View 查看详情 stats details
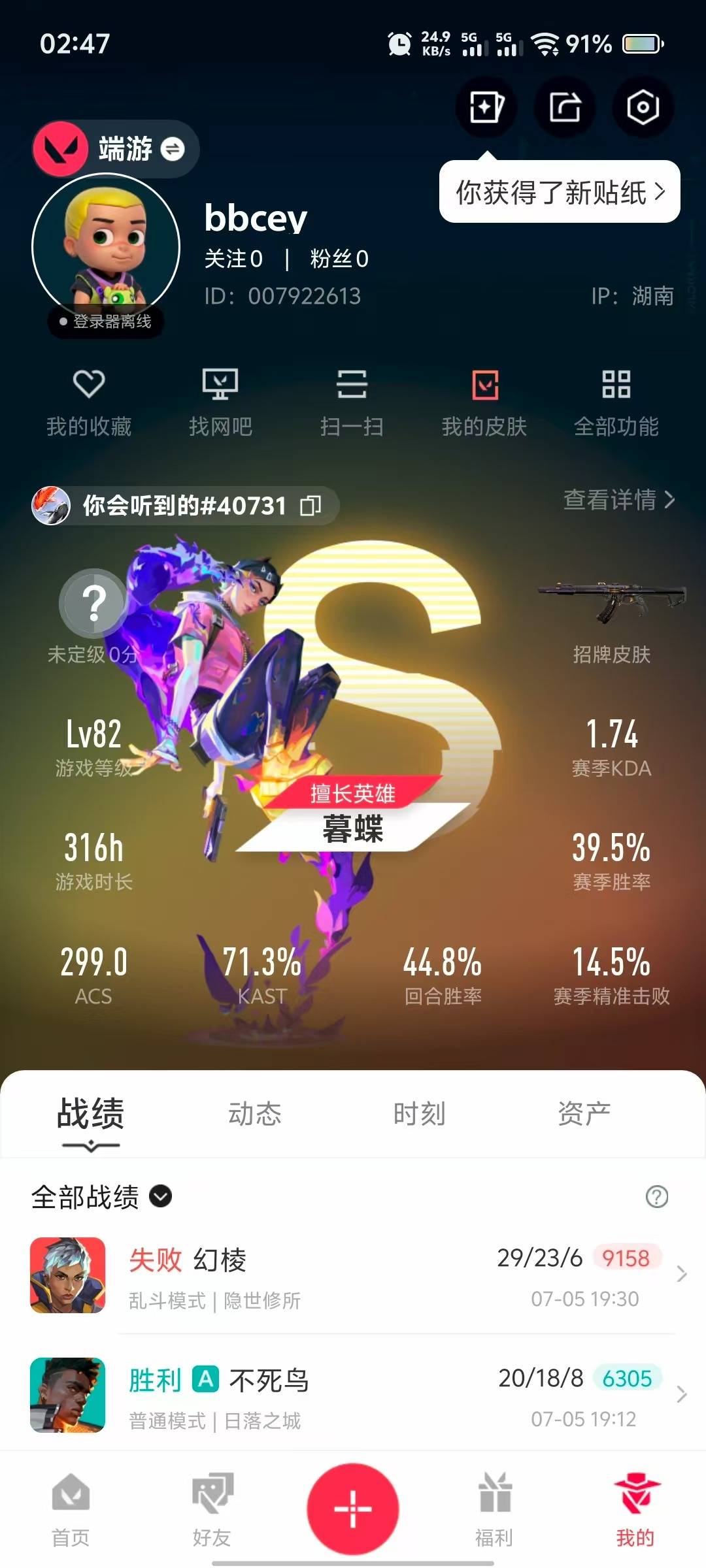Image resolution: width=706 pixels, height=1568 pixels. (x=618, y=500)
